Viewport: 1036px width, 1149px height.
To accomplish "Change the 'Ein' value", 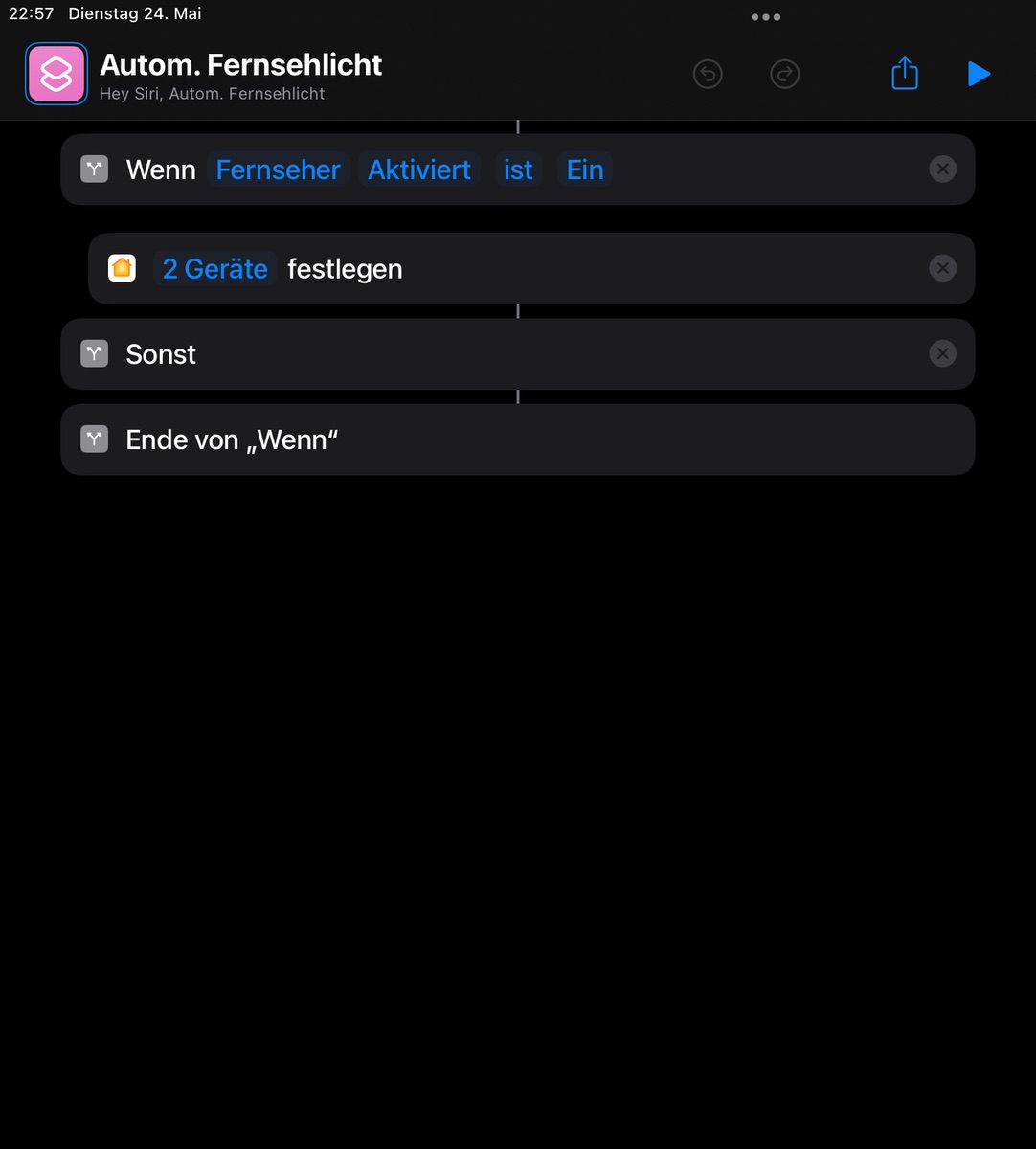I will click(585, 169).
